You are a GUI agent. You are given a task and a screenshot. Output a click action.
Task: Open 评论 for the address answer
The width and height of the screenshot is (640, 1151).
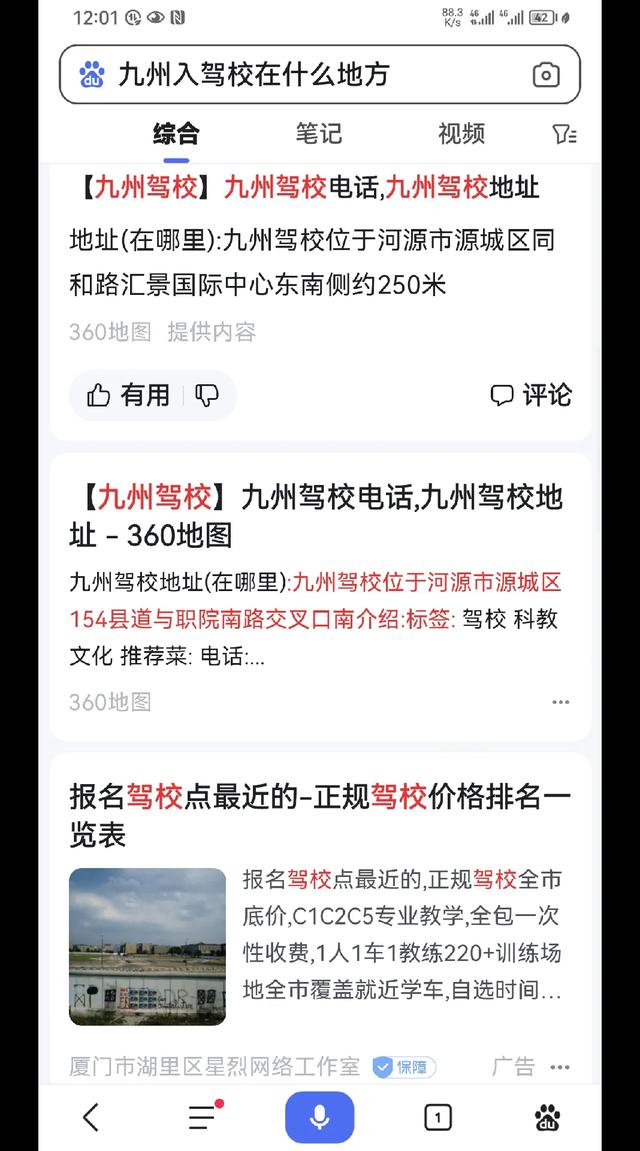click(531, 395)
